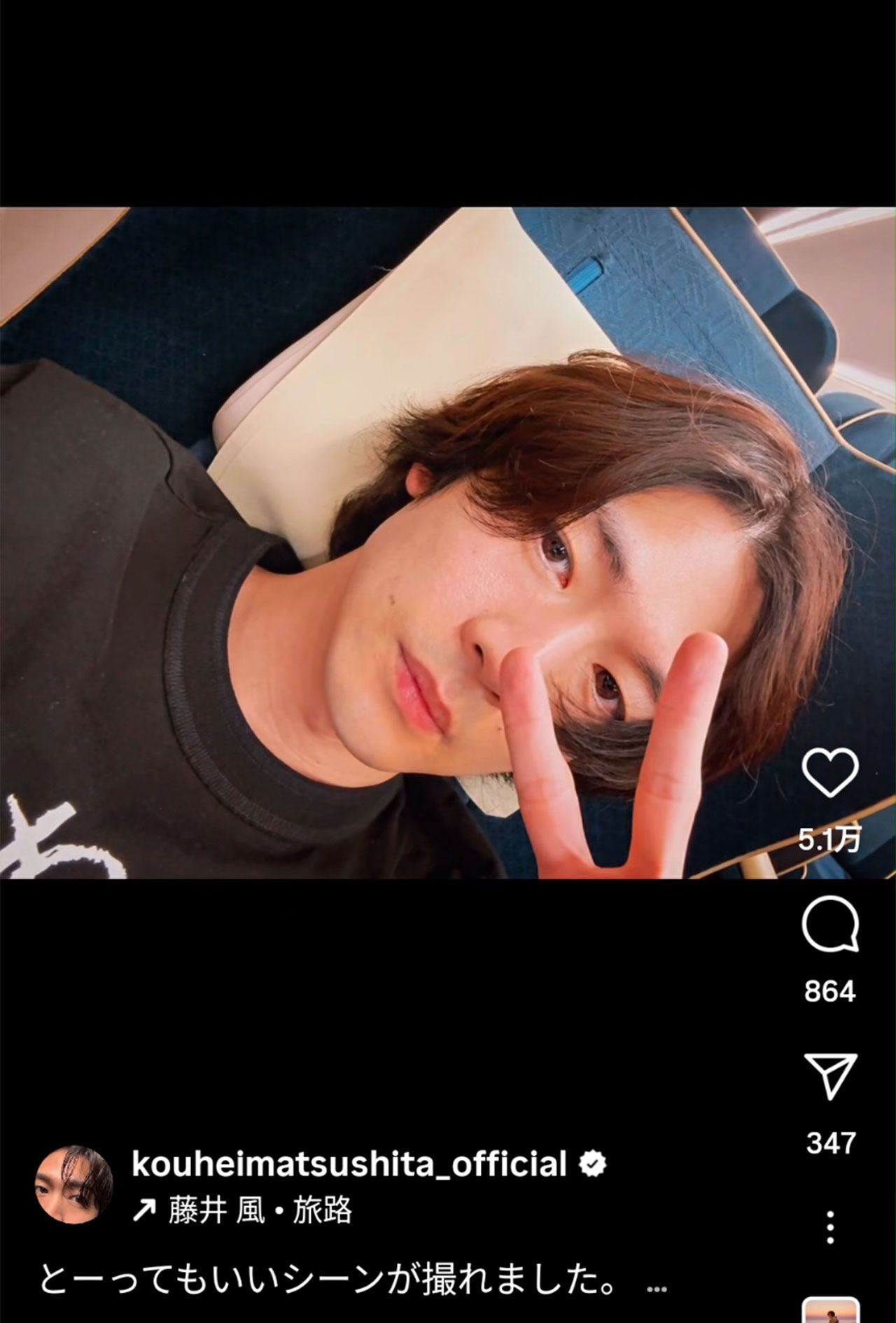Tap the kouheimatsushita_official username
The width and height of the screenshot is (896, 1323).
pyautogui.click(x=349, y=1164)
